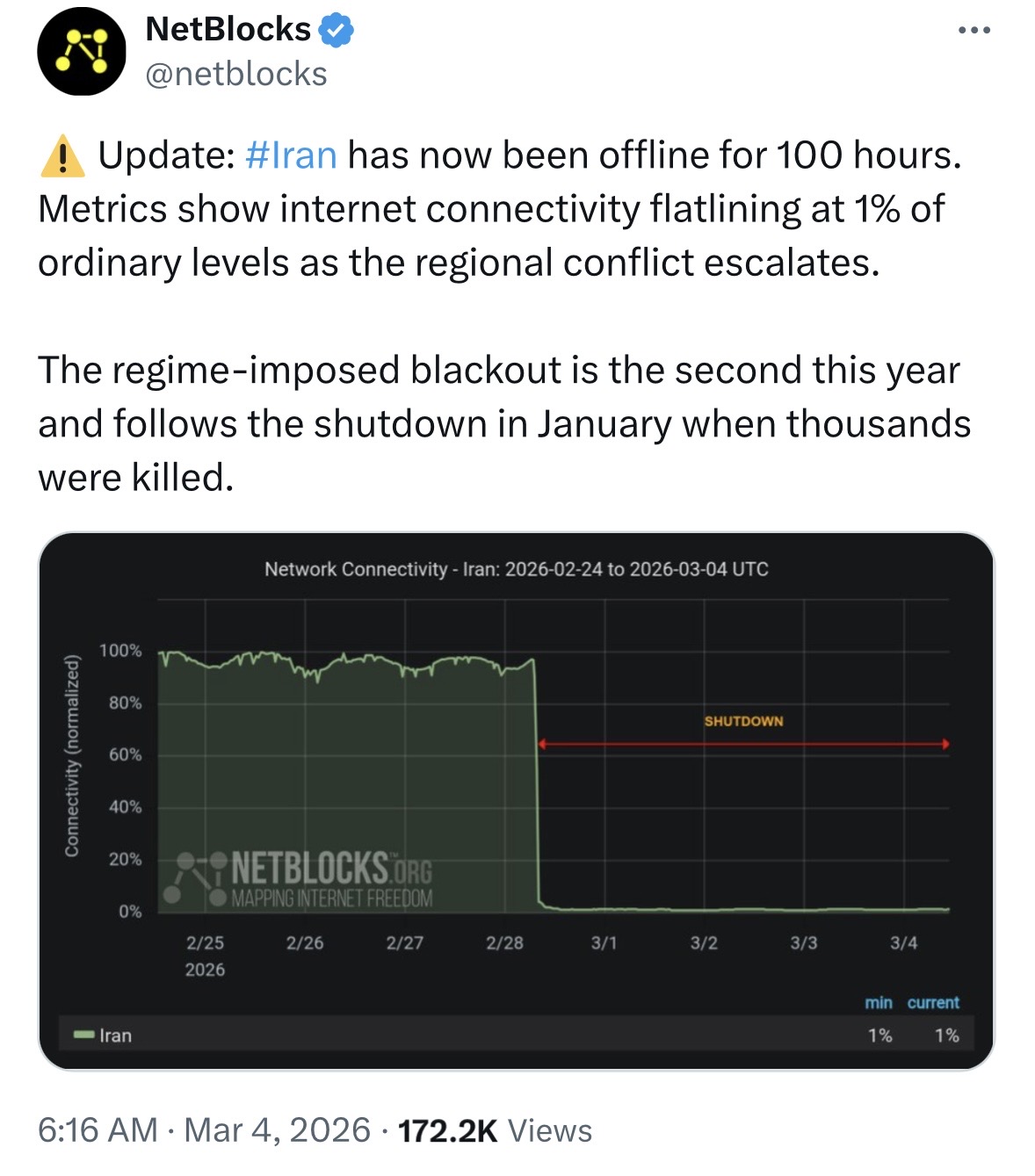Image resolution: width=1035 pixels, height=1176 pixels.
Task: Open the NetBlocks account name
Action: 228,29
